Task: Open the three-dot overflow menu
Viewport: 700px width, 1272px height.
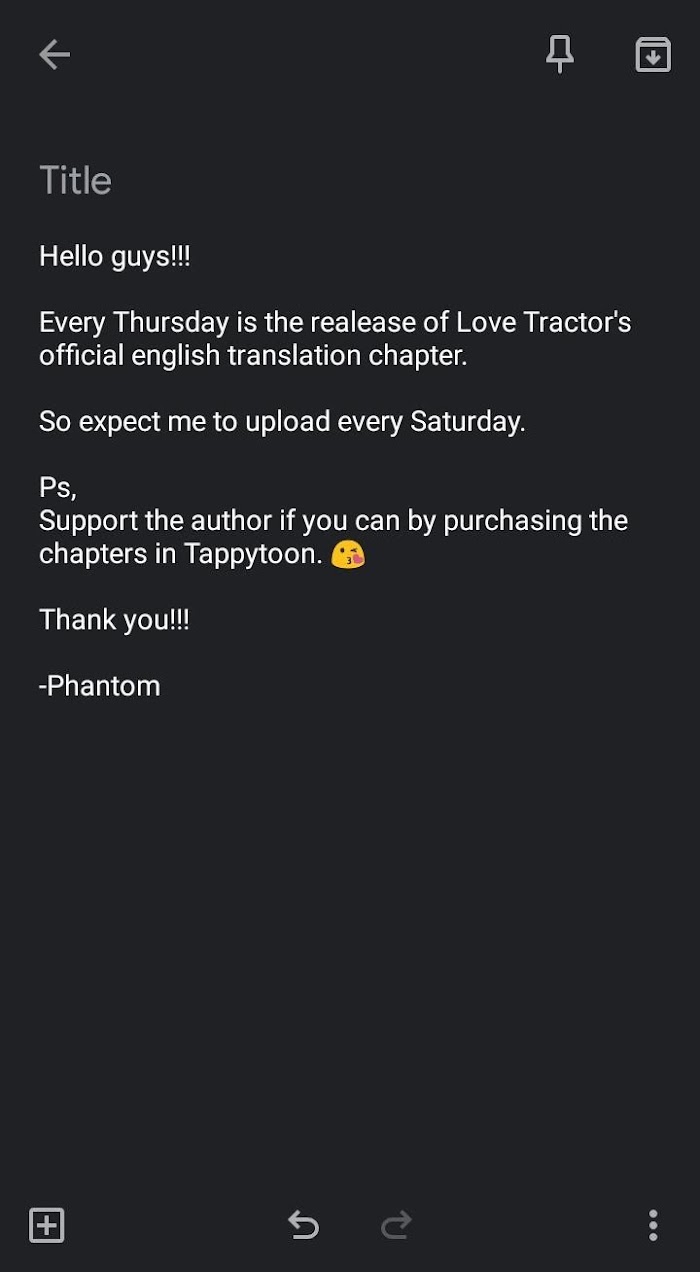Action: click(653, 1224)
